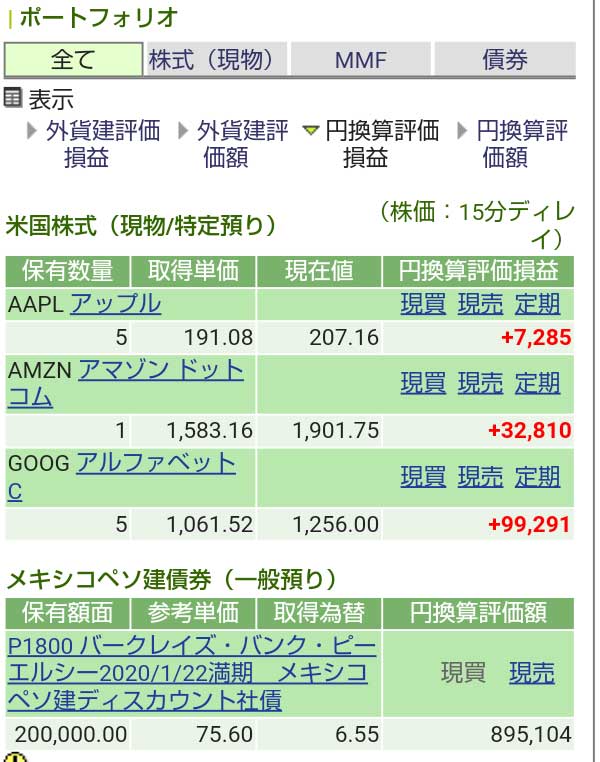Tap 現売 for GOOG
This screenshot has height=762, width=600.
pos(480,476)
